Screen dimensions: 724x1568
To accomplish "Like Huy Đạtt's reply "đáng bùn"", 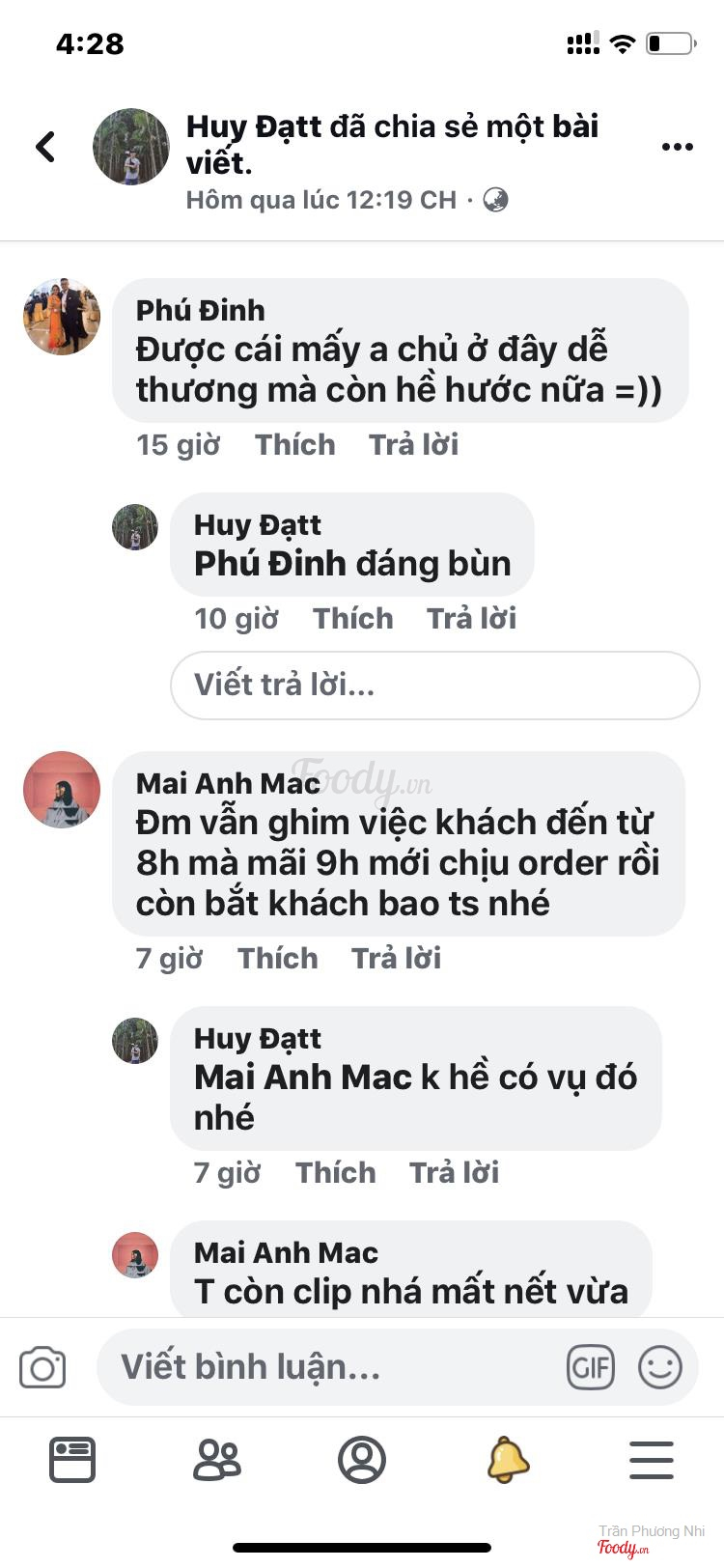I will click(x=352, y=619).
